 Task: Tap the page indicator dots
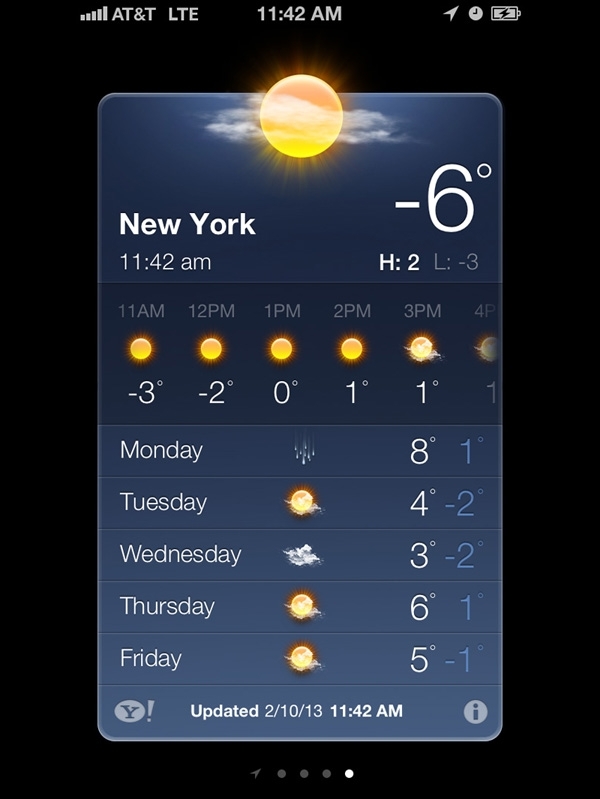[x=303, y=773]
